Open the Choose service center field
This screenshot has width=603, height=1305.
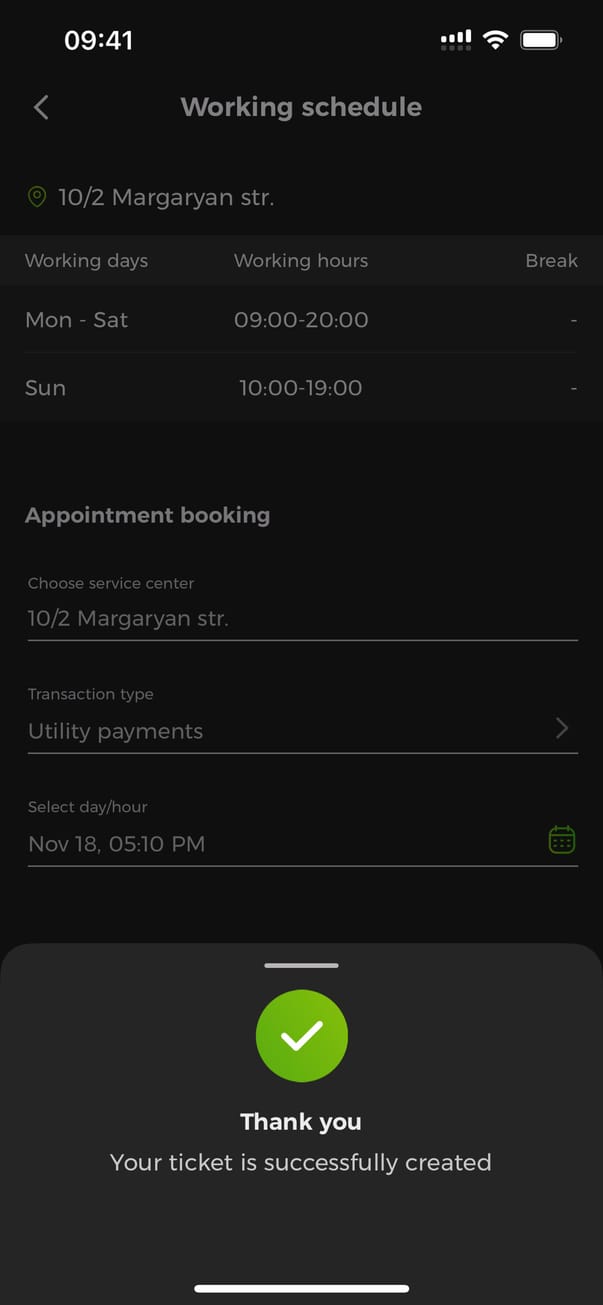click(x=302, y=618)
